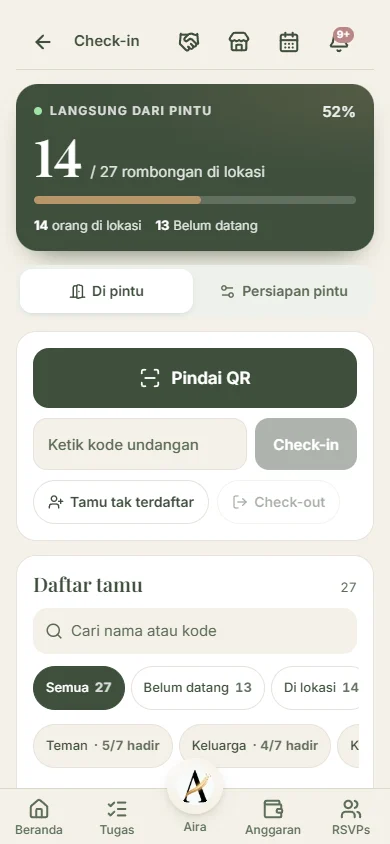Image resolution: width=390 pixels, height=844 pixels.
Task: Open the Cari nama atau kode search
Action: (x=195, y=631)
